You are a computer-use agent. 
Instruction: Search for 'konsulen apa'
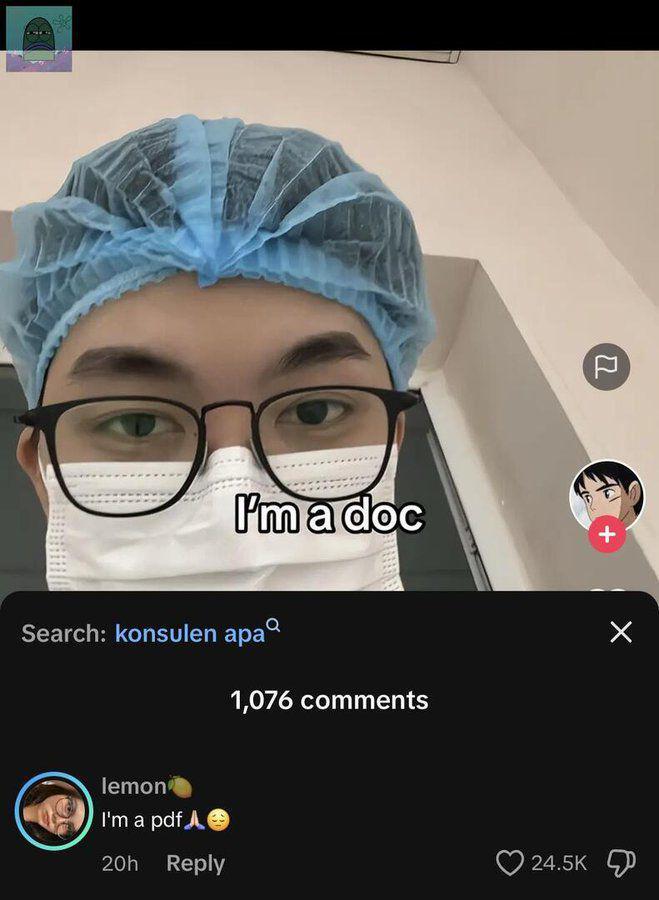[190, 633]
